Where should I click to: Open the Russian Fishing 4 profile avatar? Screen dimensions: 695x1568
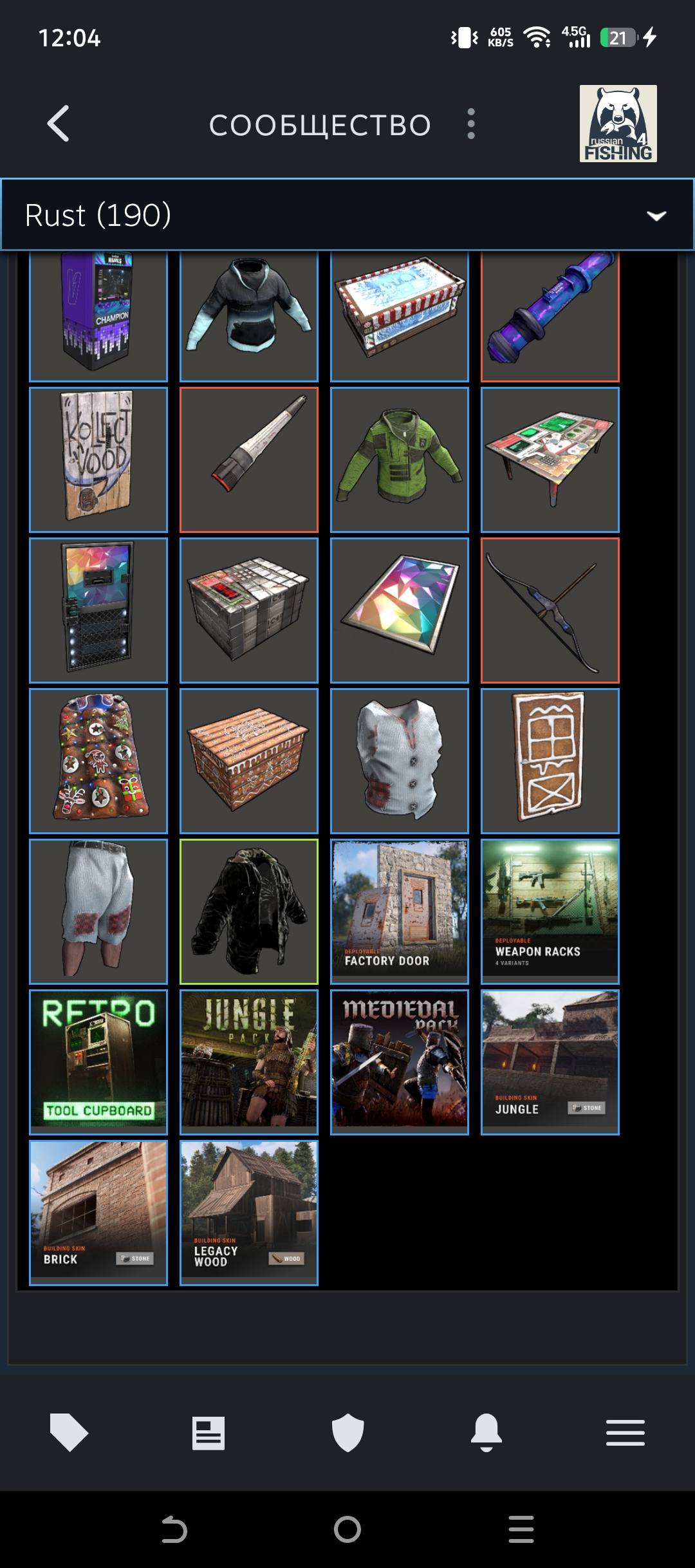click(x=618, y=124)
